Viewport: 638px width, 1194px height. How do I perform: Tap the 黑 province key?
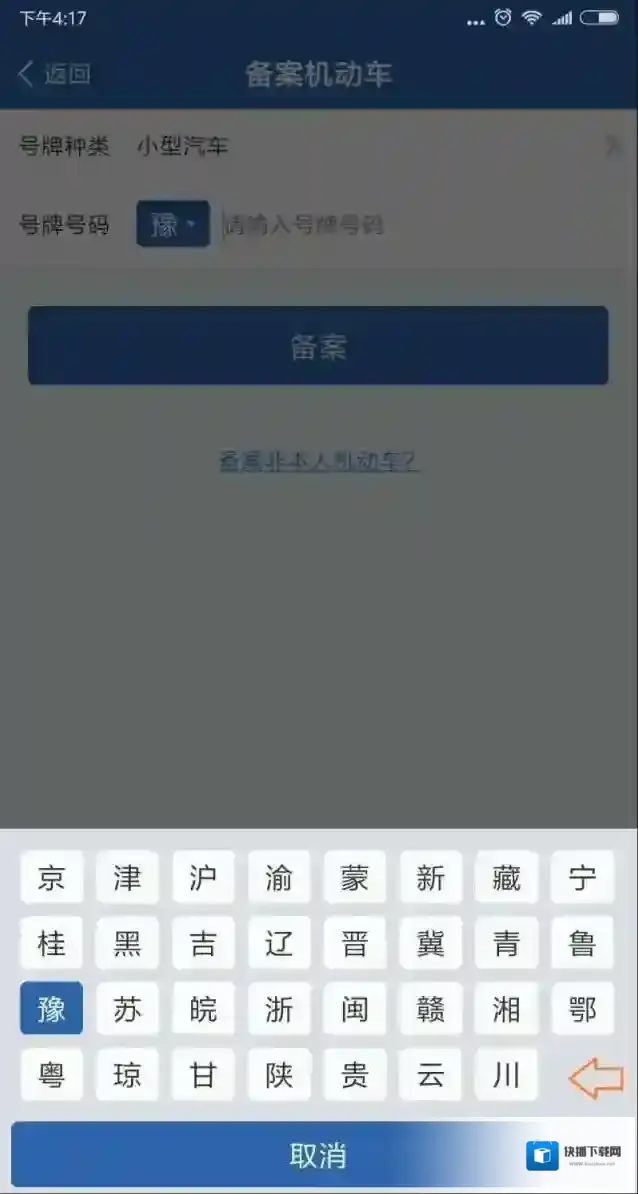pyautogui.click(x=127, y=943)
